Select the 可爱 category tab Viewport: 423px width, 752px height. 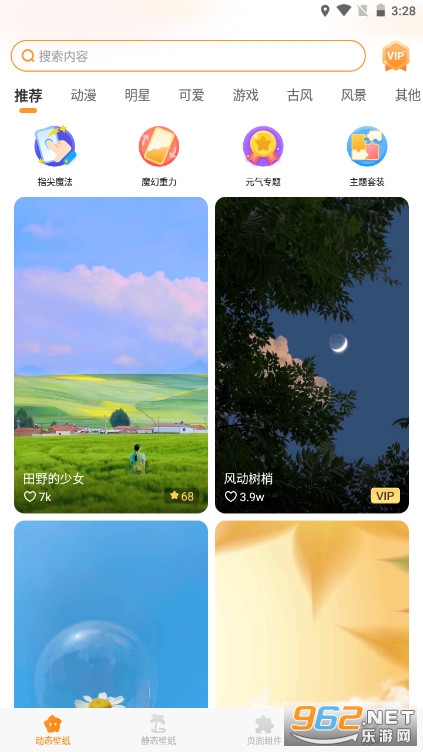[x=191, y=95]
